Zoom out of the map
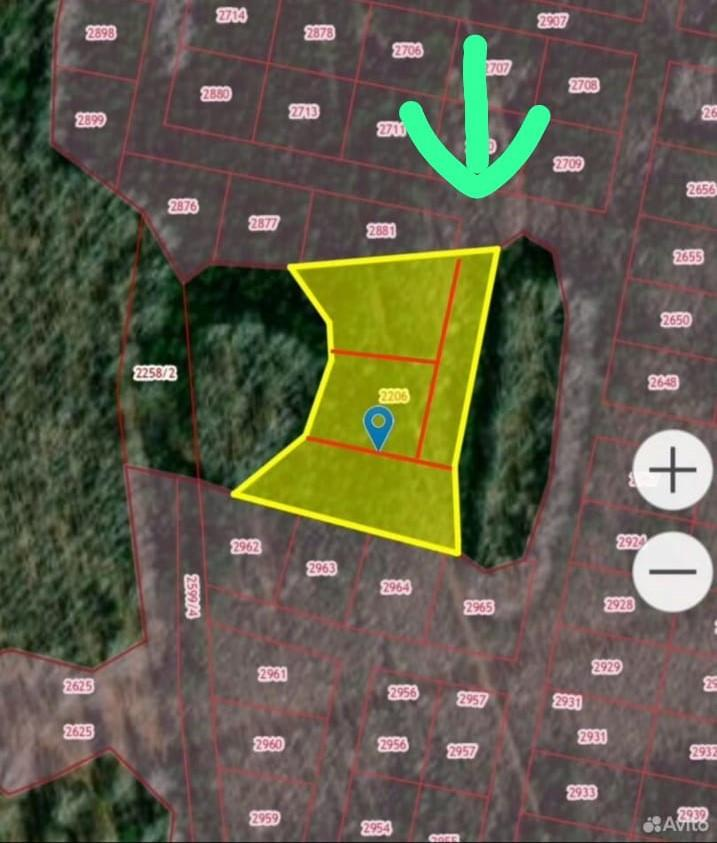 [673, 572]
